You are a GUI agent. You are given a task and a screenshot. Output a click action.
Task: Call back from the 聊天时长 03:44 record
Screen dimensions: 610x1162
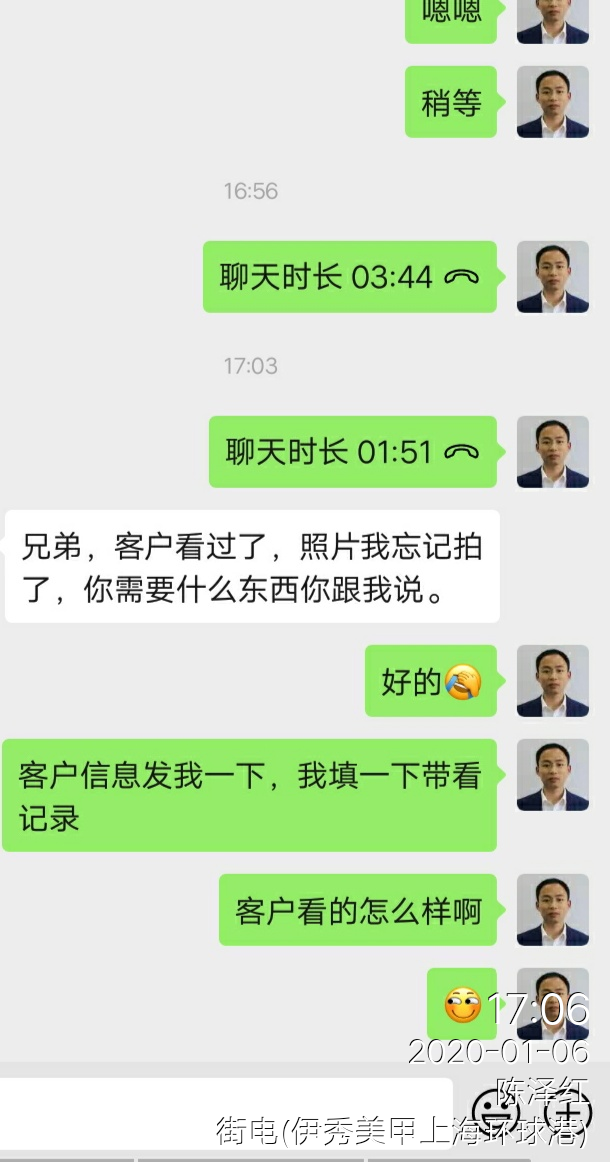pyautogui.click(x=350, y=277)
